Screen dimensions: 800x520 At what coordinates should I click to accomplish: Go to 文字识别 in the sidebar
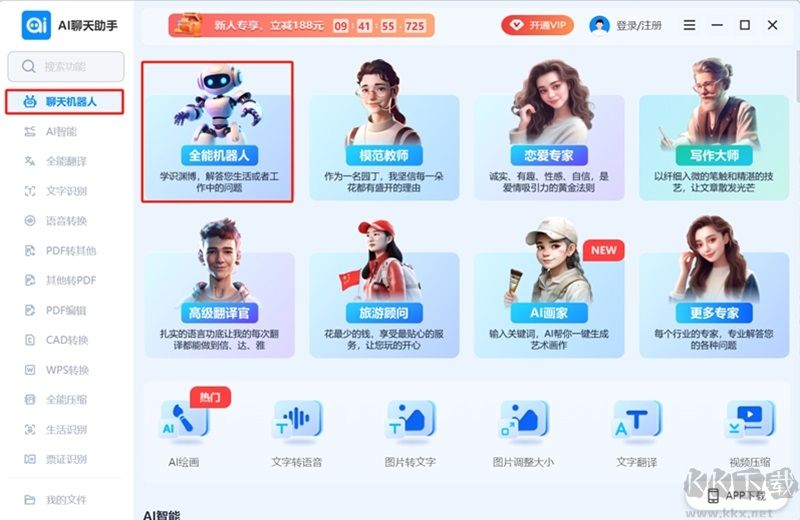(x=66, y=191)
